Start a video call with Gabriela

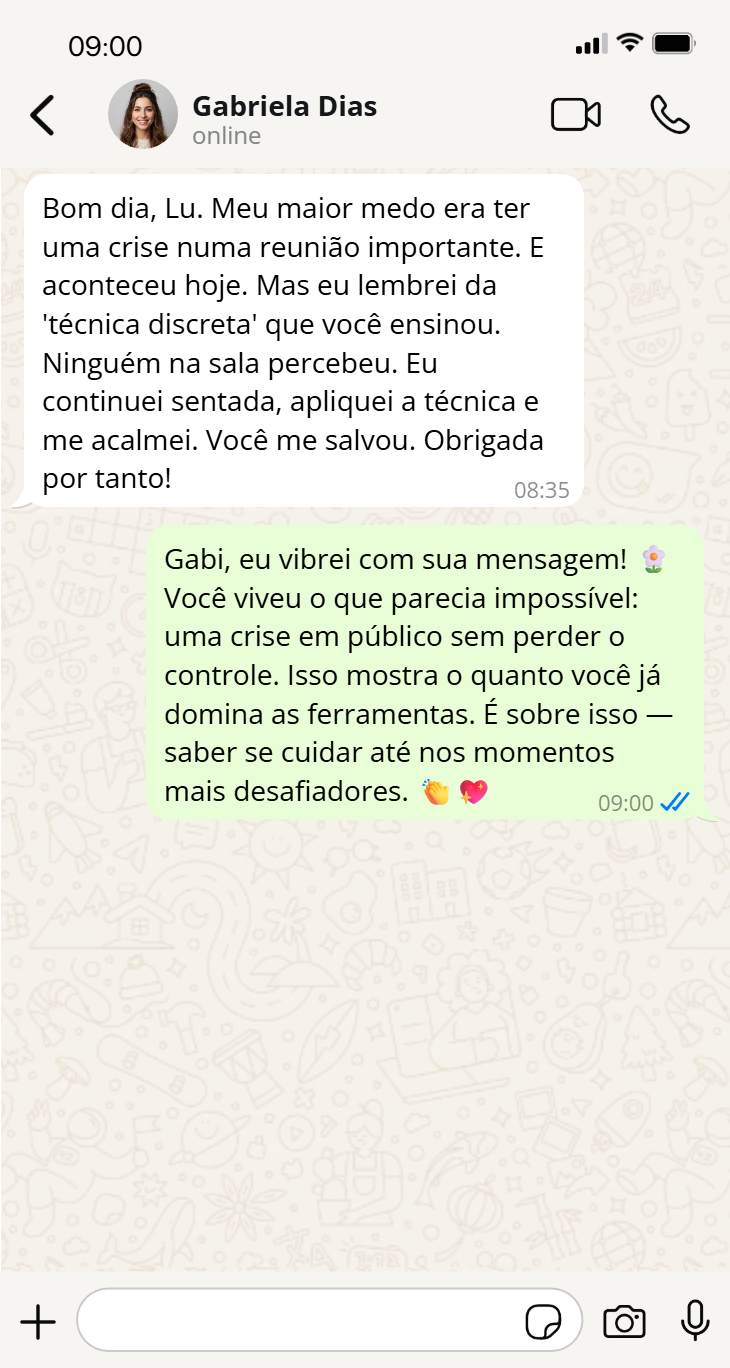point(576,115)
